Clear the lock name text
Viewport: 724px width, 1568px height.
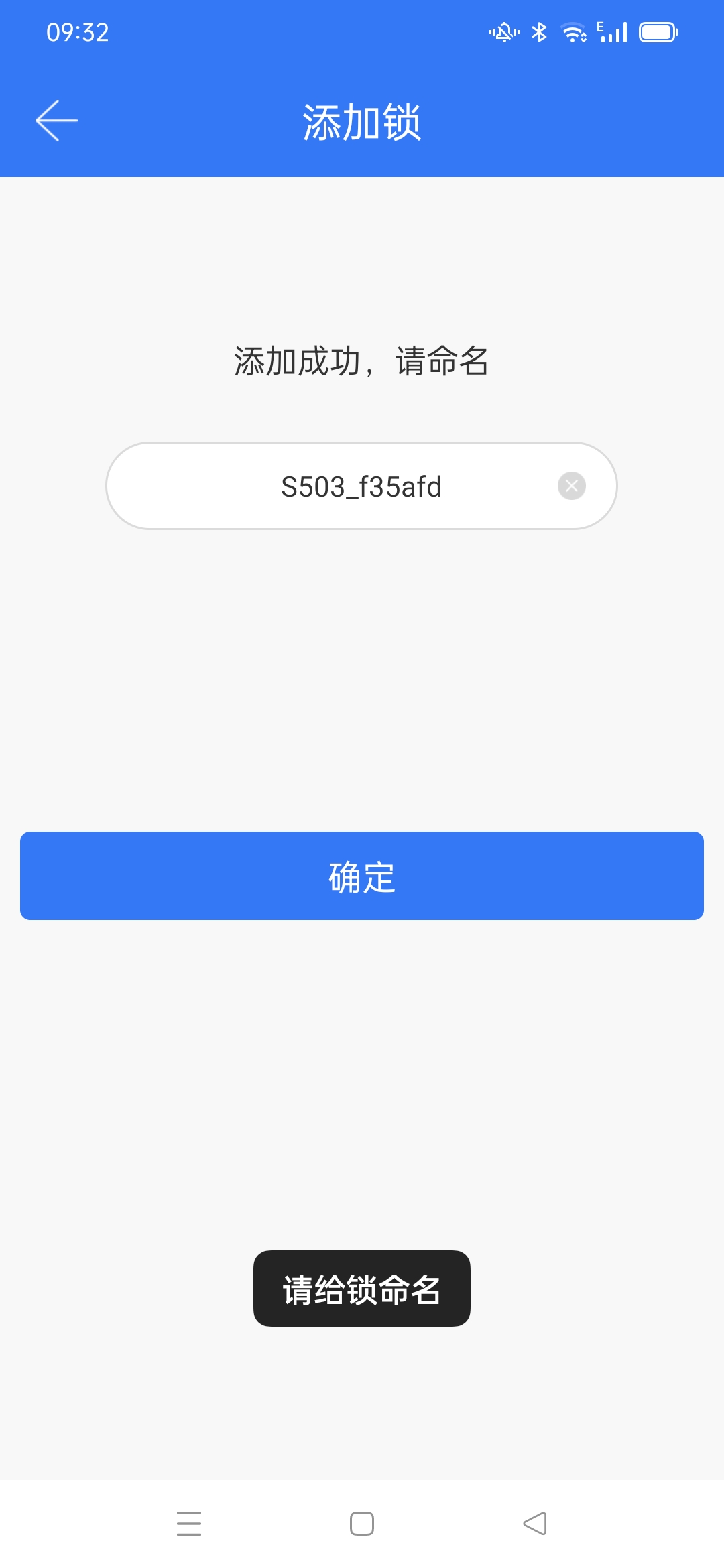(x=572, y=486)
